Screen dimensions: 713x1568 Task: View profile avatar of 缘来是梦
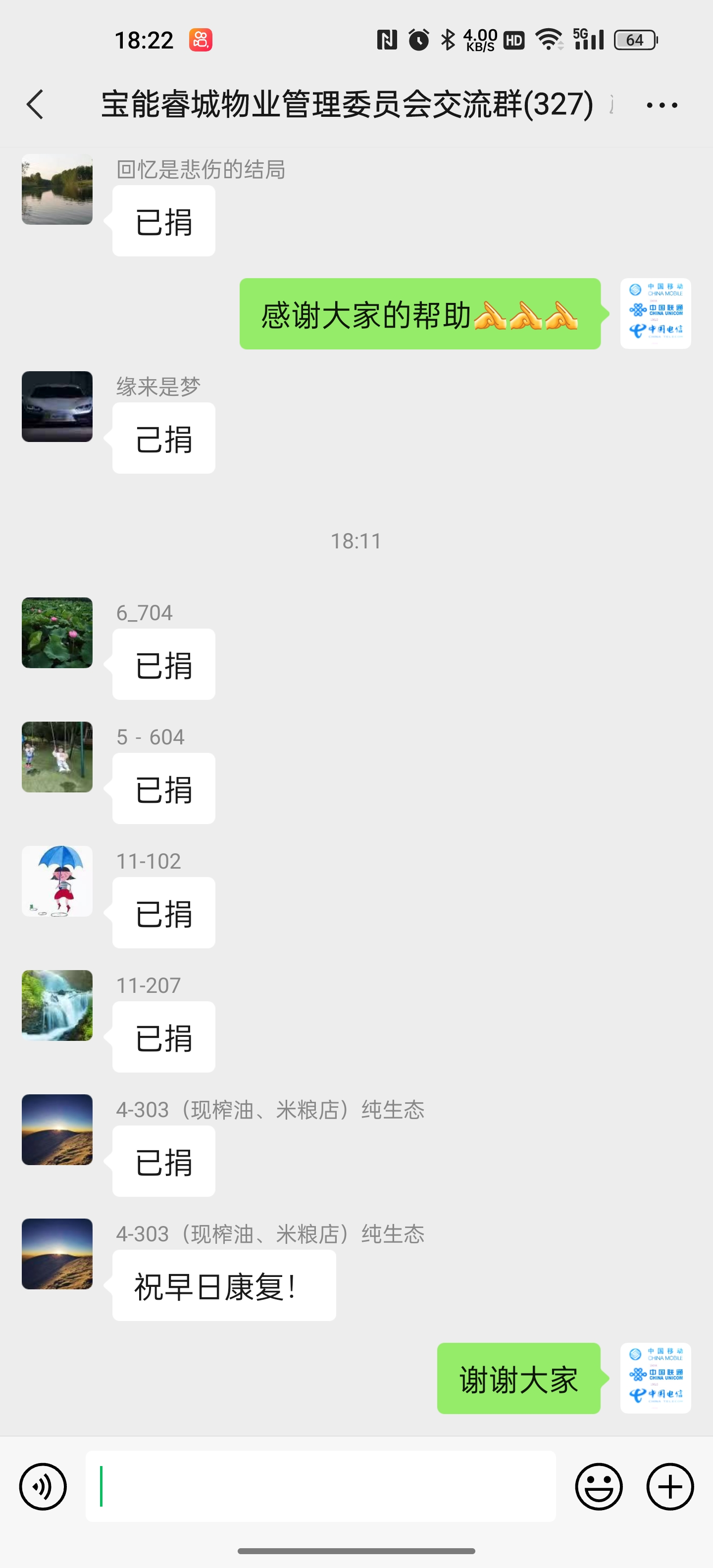pyautogui.click(x=57, y=407)
